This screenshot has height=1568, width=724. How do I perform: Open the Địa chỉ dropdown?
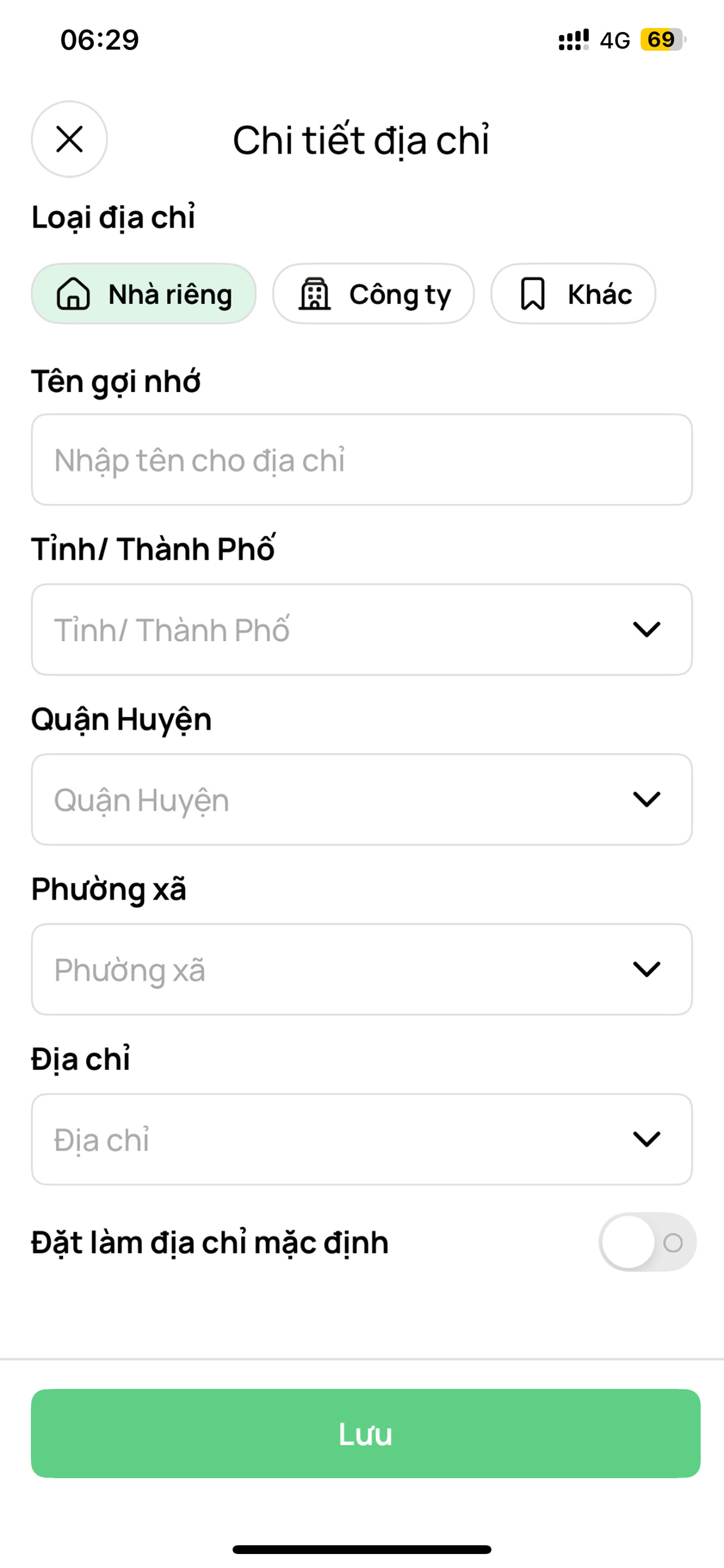click(x=362, y=1139)
